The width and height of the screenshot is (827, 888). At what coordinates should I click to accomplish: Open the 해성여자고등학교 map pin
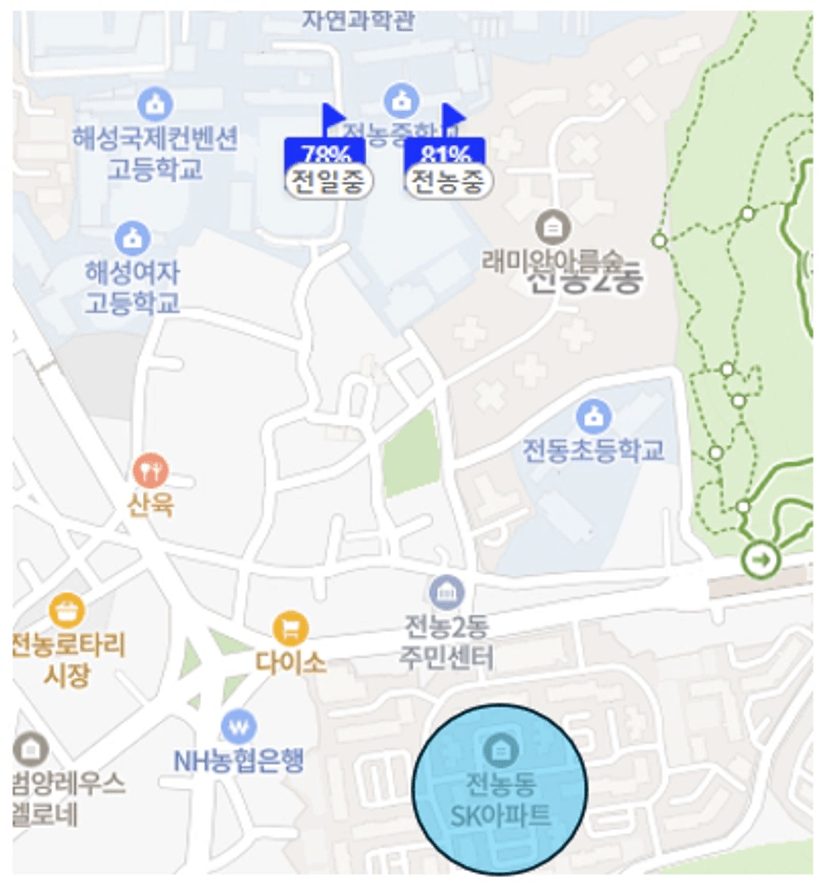pyautogui.click(x=133, y=237)
